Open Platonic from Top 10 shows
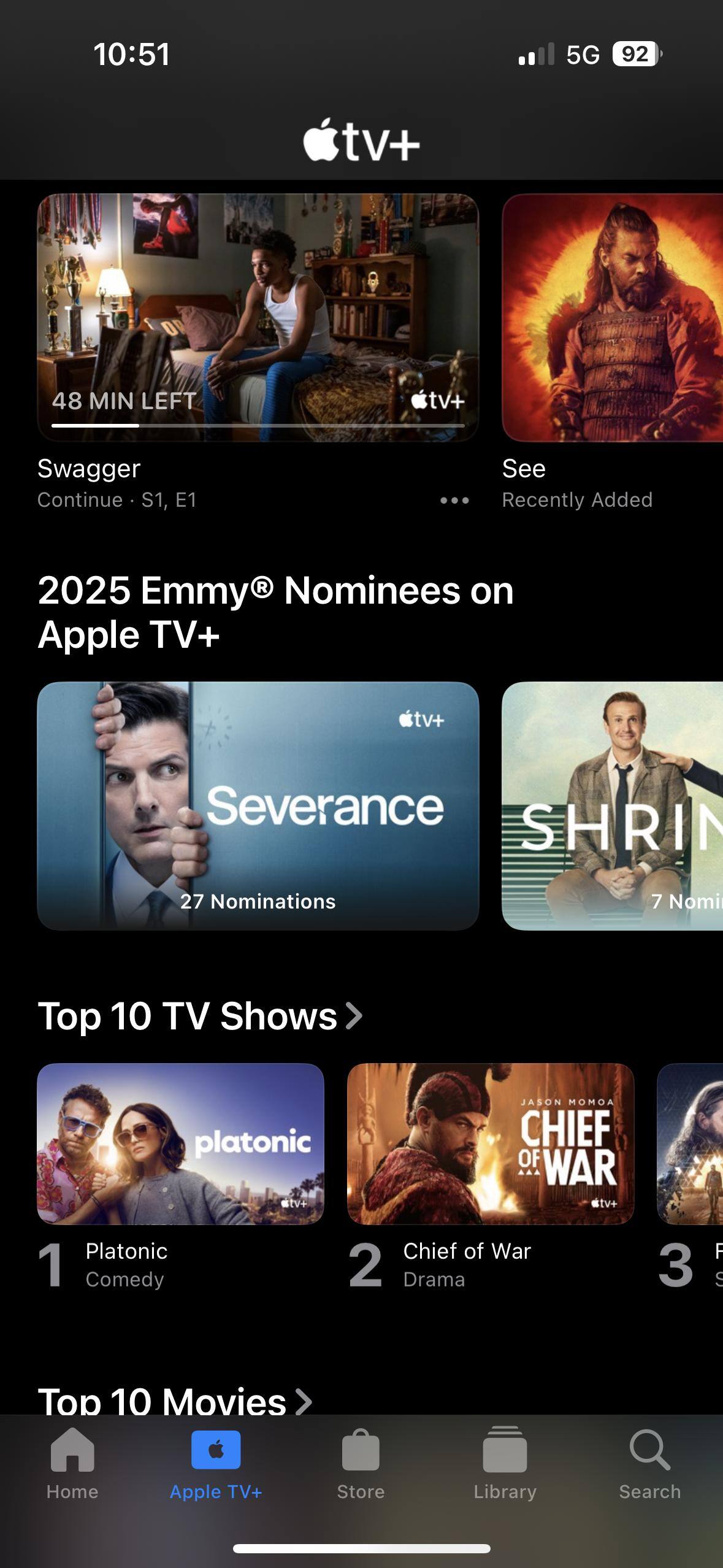 point(180,1143)
